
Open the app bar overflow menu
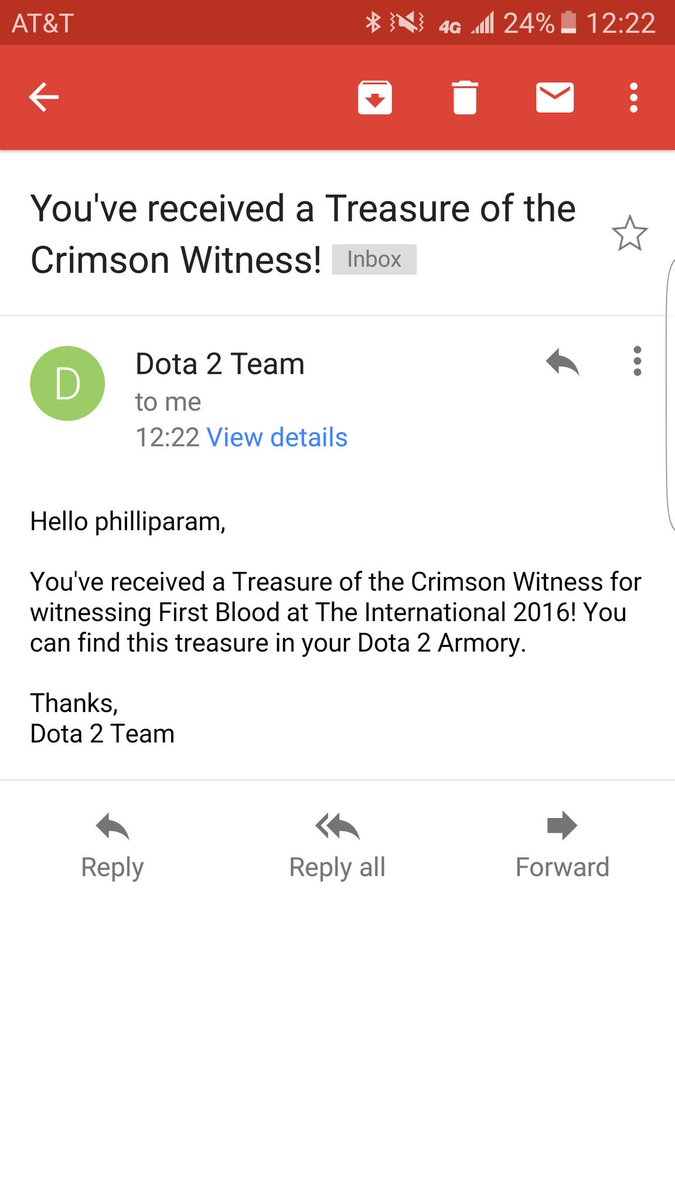pyautogui.click(x=633, y=97)
